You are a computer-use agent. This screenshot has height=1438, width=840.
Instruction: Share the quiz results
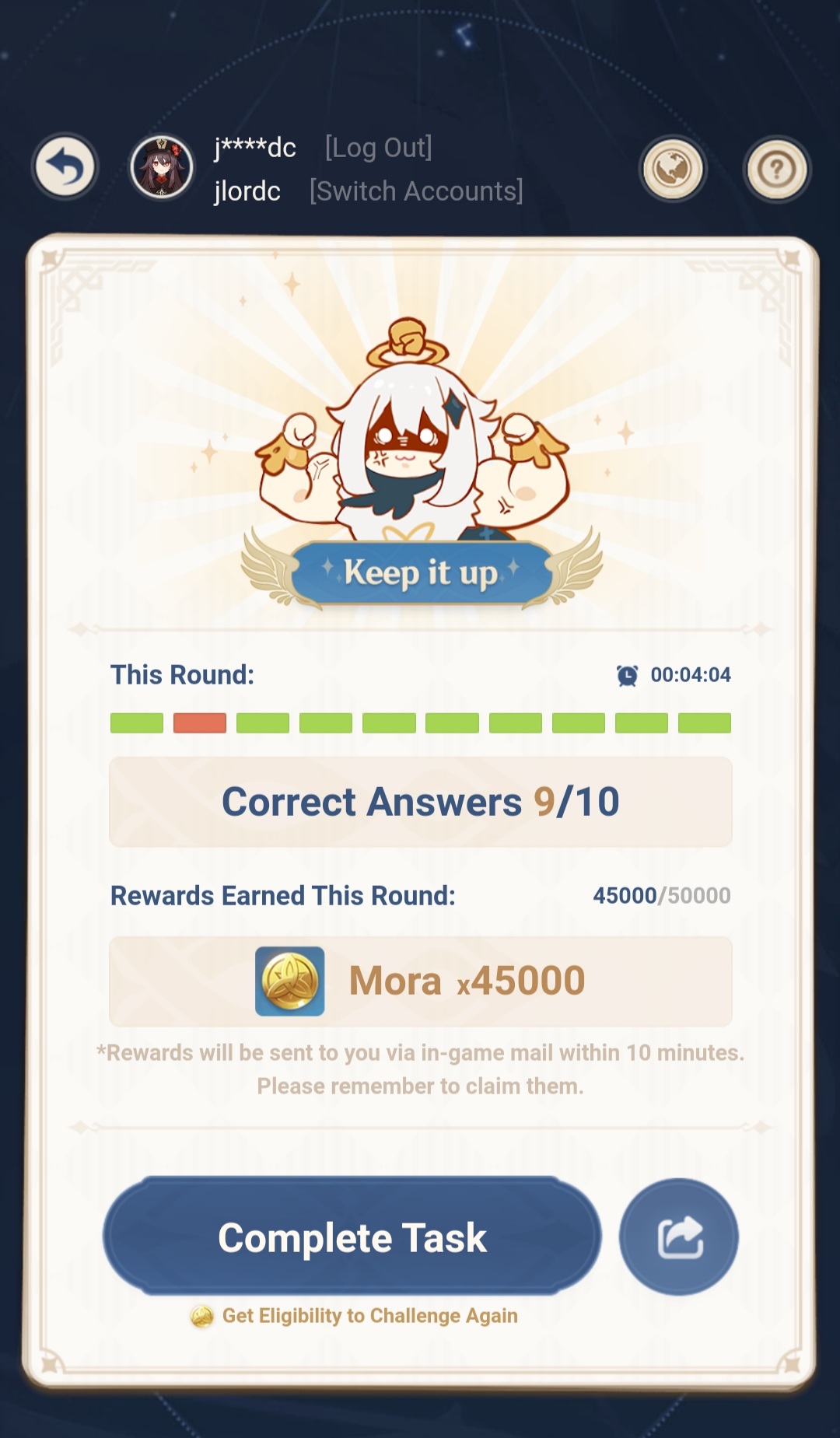click(x=678, y=1237)
